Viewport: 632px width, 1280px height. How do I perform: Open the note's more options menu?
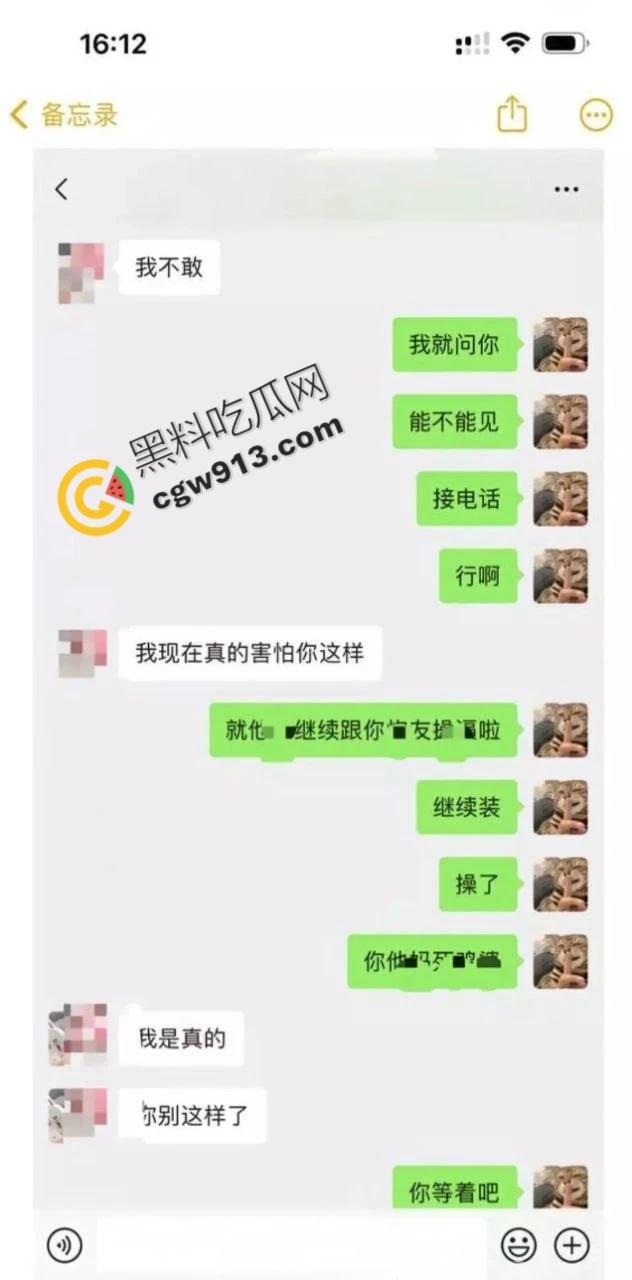(x=596, y=115)
